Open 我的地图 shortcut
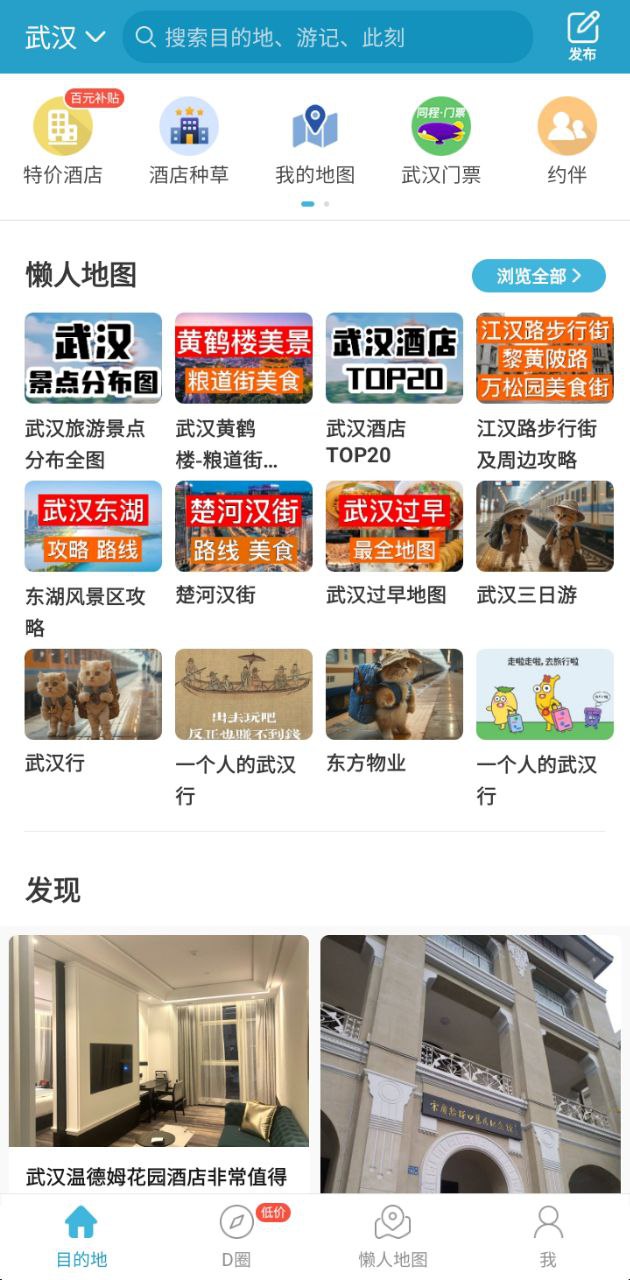 point(315,142)
